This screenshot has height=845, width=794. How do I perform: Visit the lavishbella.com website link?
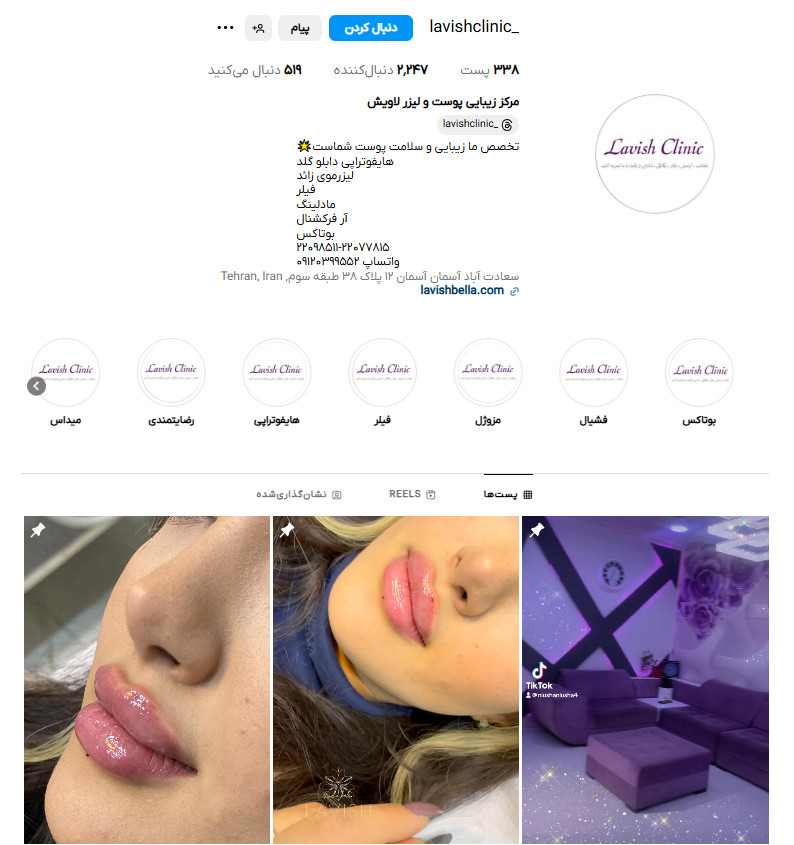point(462,290)
